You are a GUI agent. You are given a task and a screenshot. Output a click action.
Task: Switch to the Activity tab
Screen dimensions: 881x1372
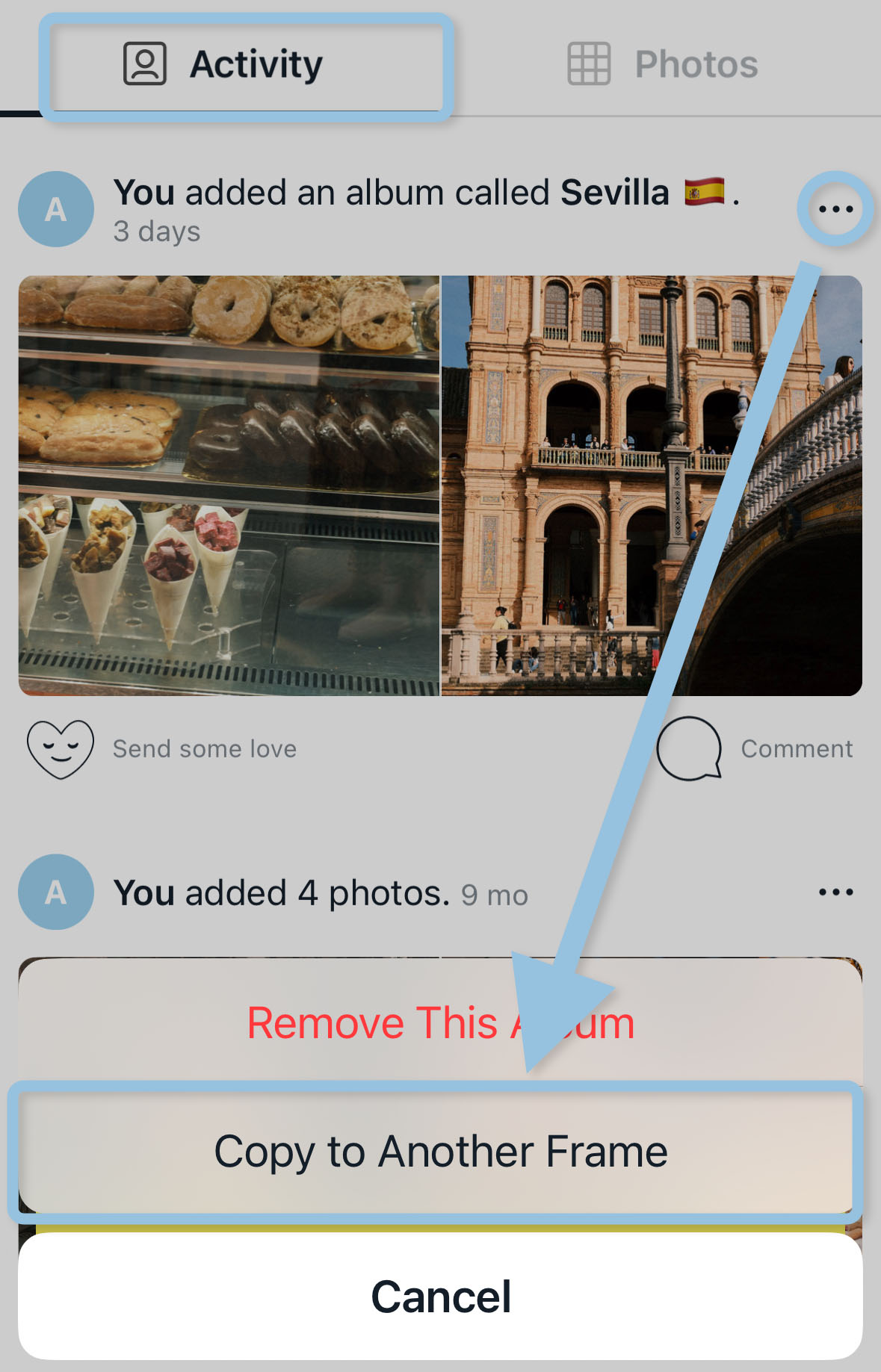(x=224, y=64)
